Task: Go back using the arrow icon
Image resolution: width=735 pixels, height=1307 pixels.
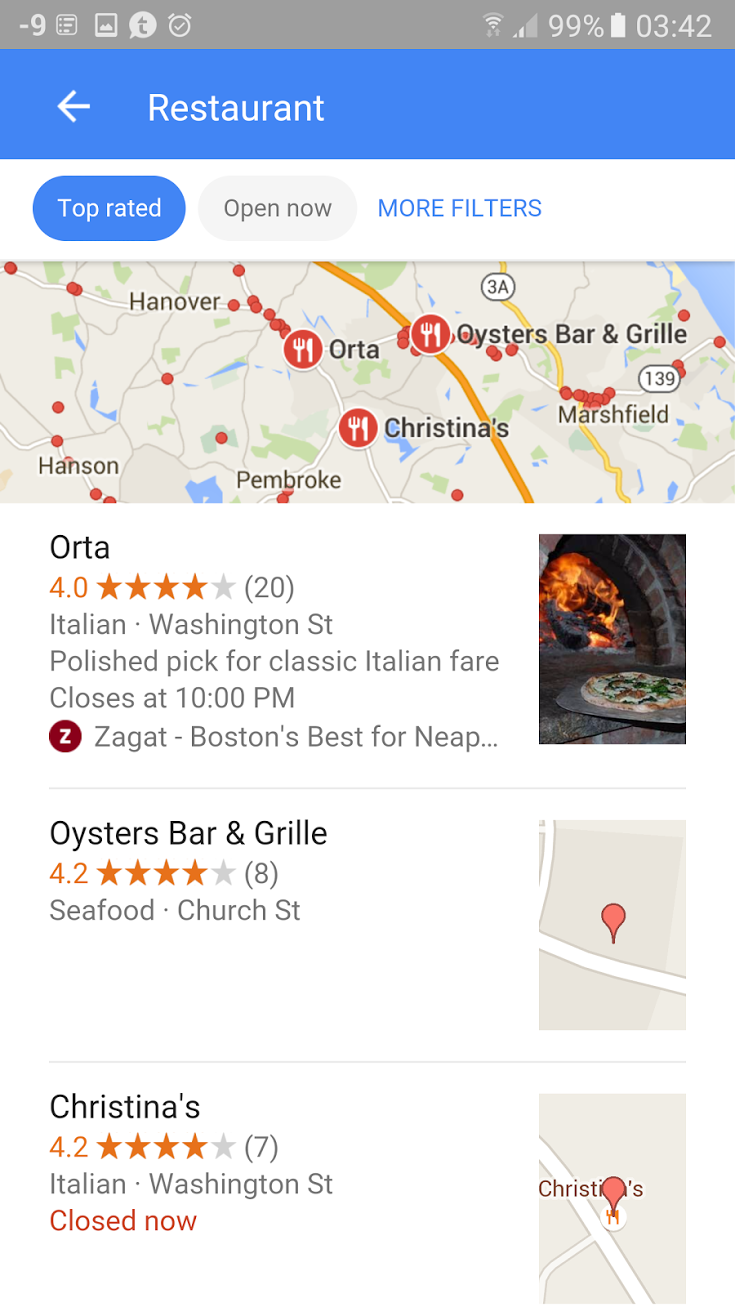Action: tap(74, 107)
